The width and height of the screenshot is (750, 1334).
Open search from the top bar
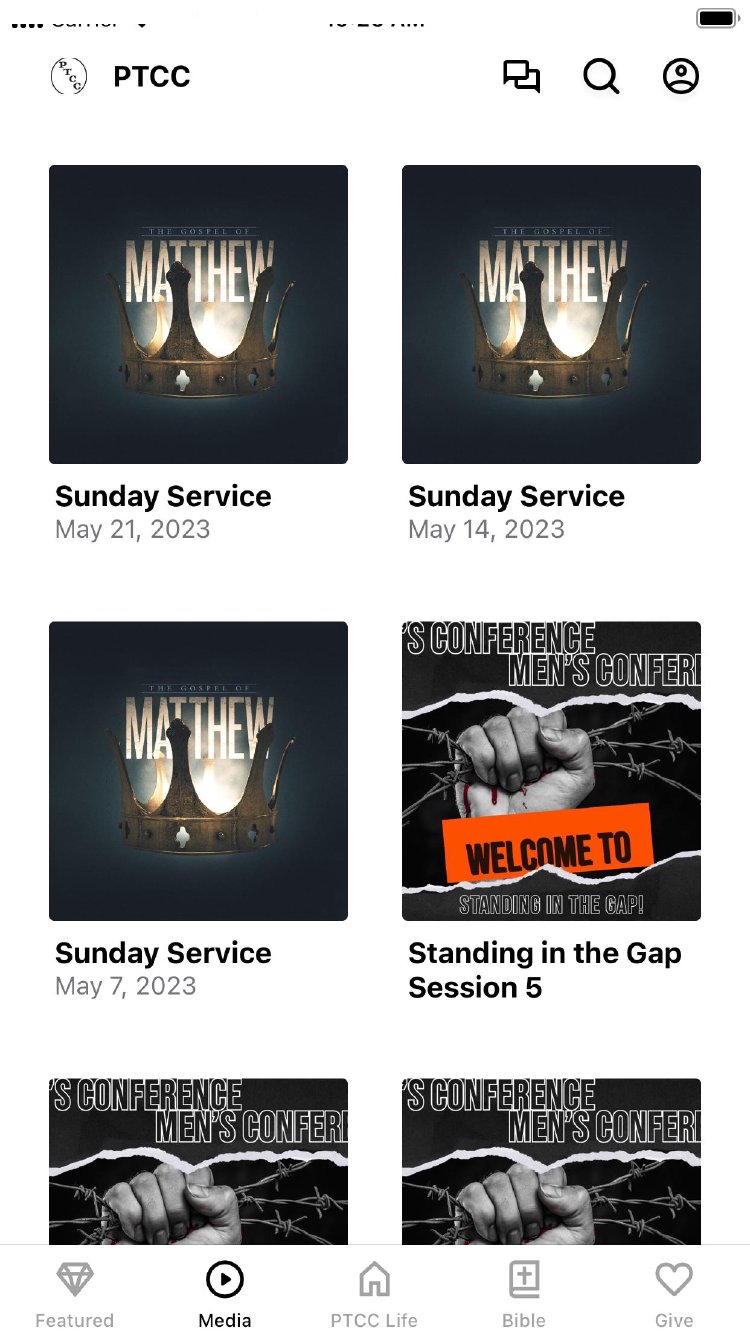tap(601, 77)
